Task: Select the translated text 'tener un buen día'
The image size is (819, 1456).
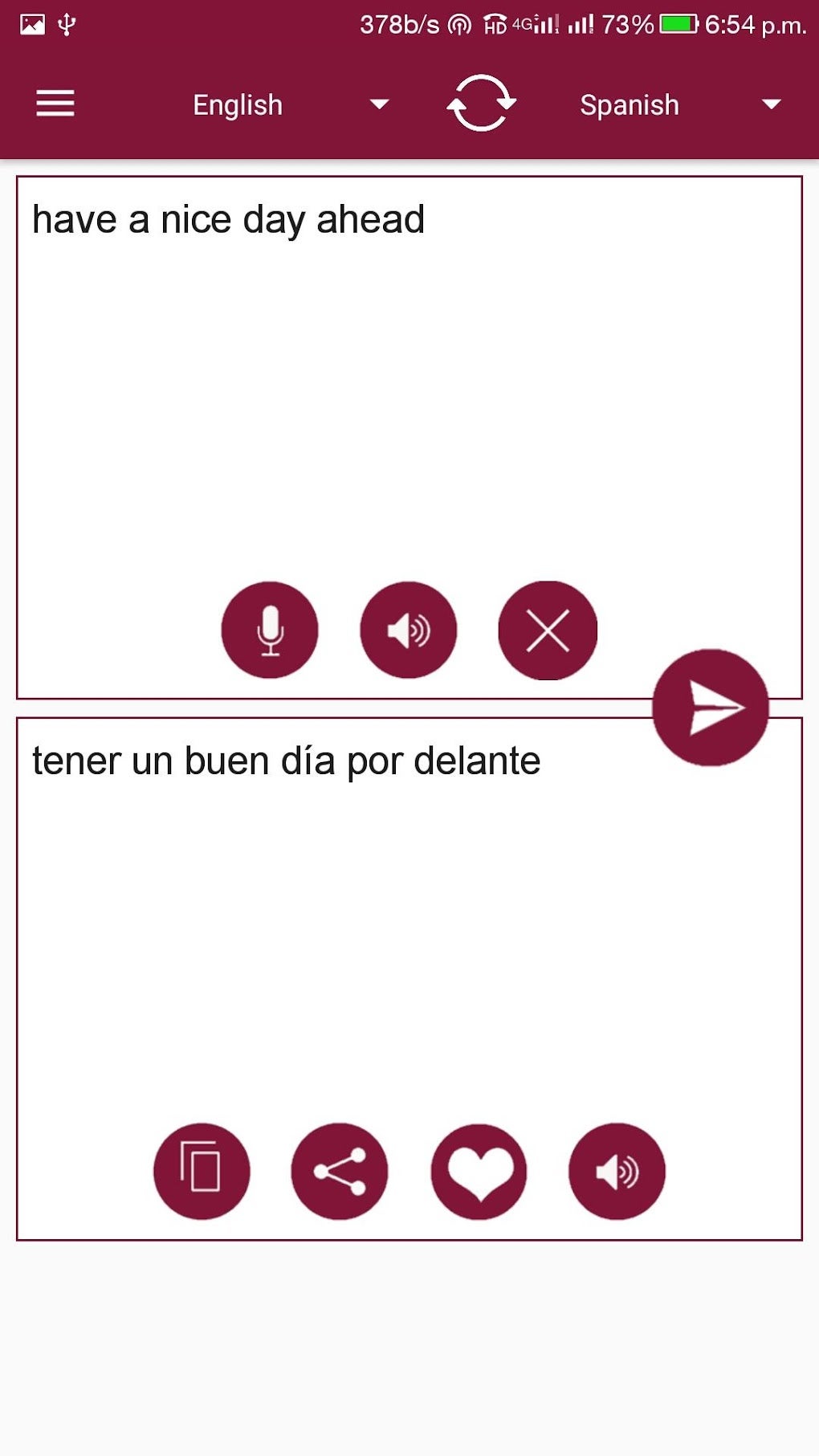Action: [x=285, y=759]
